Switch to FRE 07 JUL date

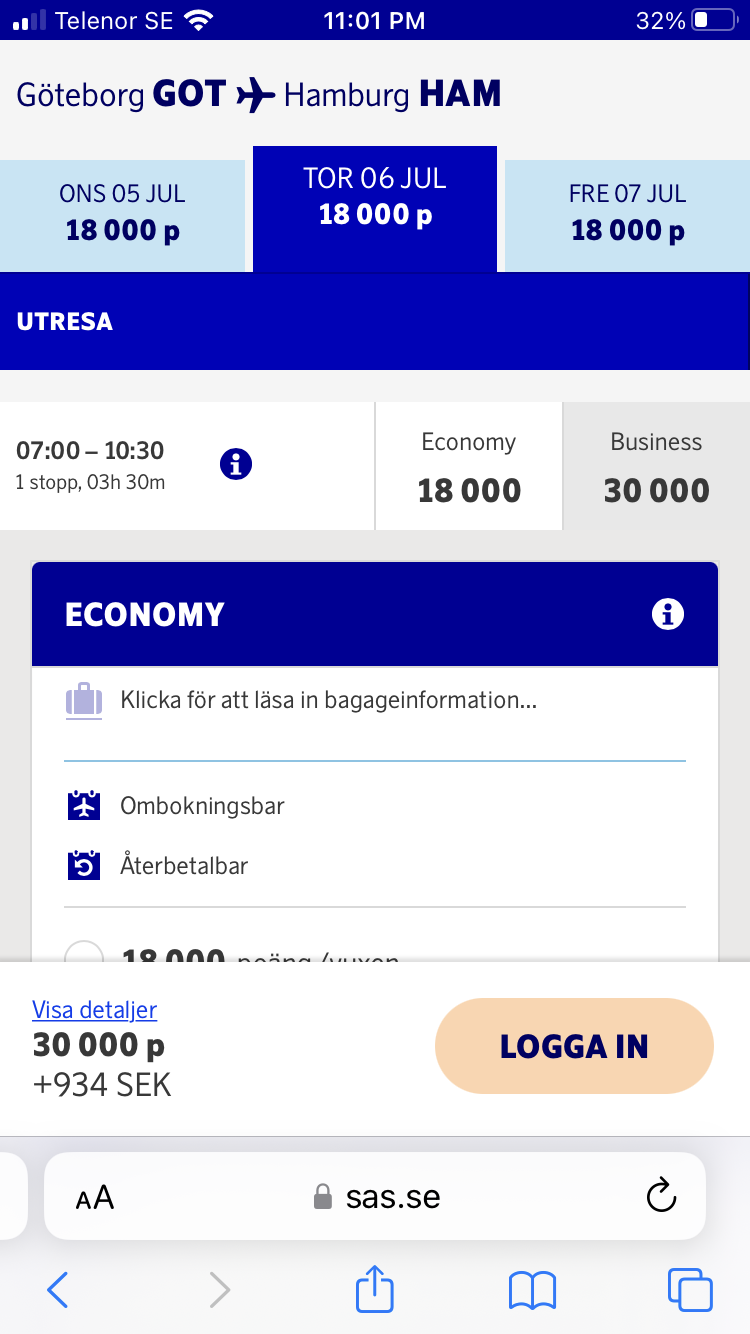pyautogui.click(x=627, y=213)
